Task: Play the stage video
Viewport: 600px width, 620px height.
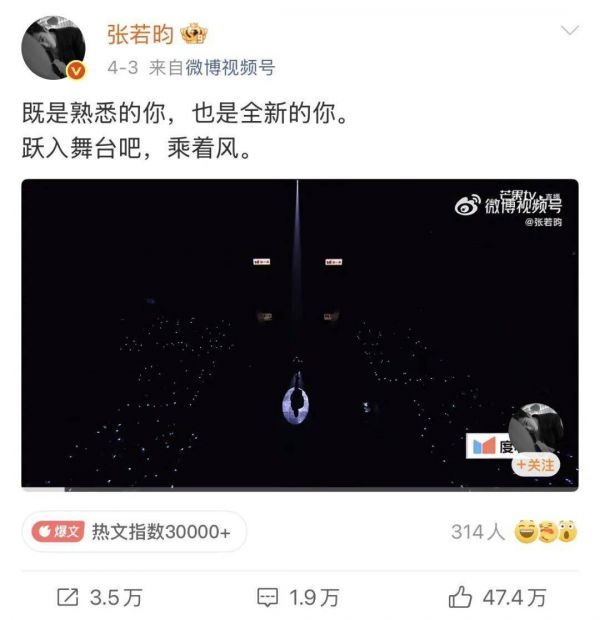Action: pos(299,334)
